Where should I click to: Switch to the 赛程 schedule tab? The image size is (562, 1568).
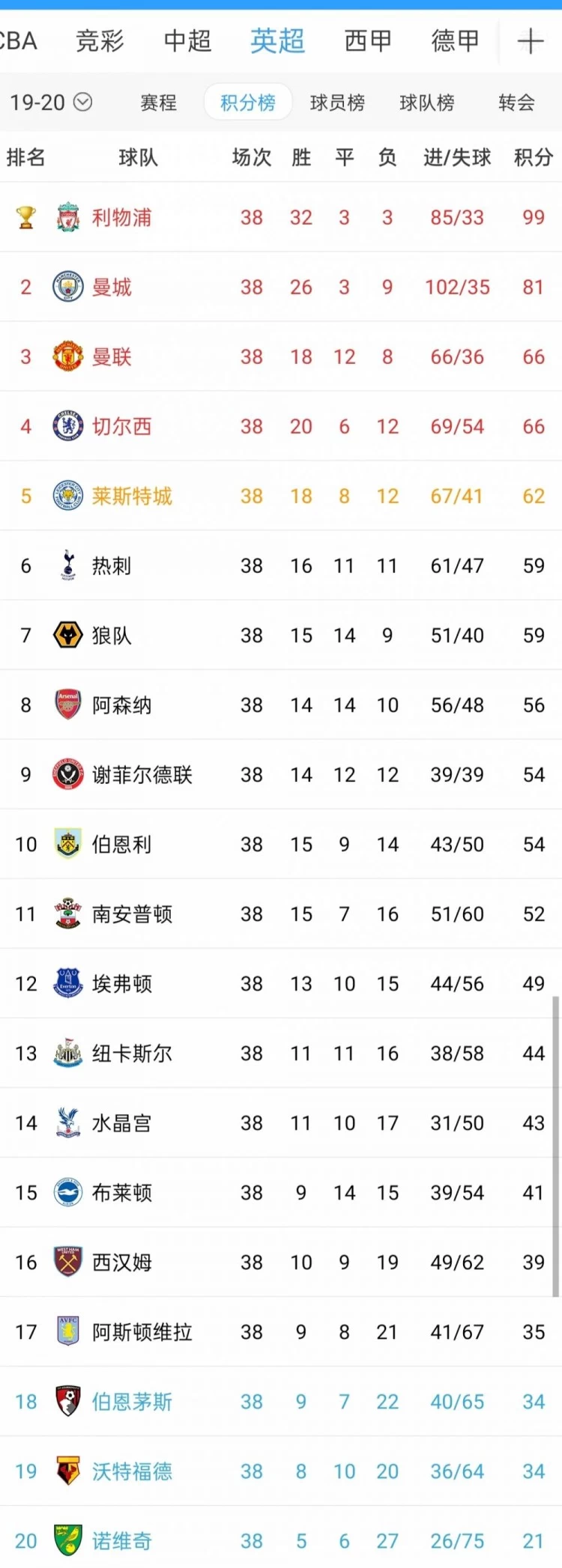tap(158, 103)
